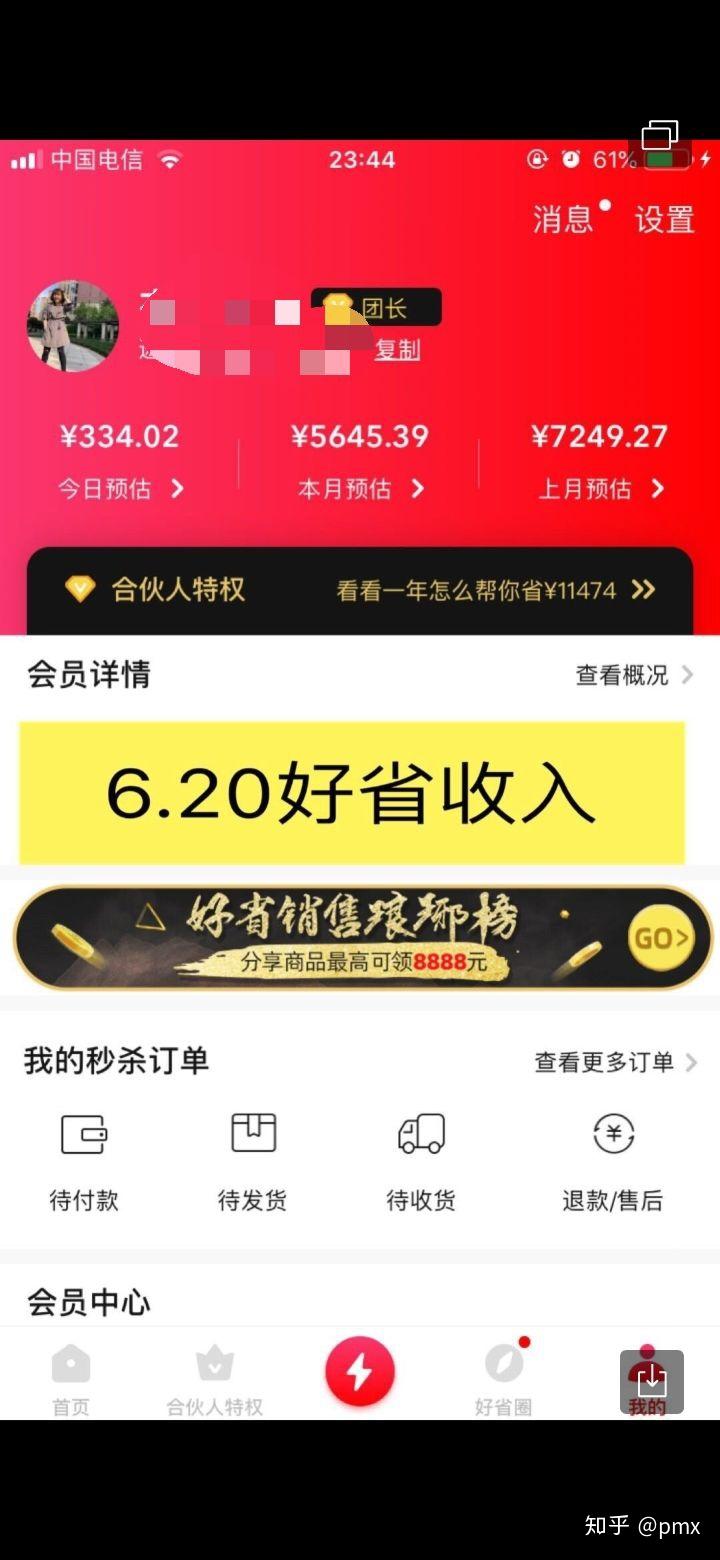The height and width of the screenshot is (1560, 720).
Task: Open 消息 messages
Action: click(564, 219)
